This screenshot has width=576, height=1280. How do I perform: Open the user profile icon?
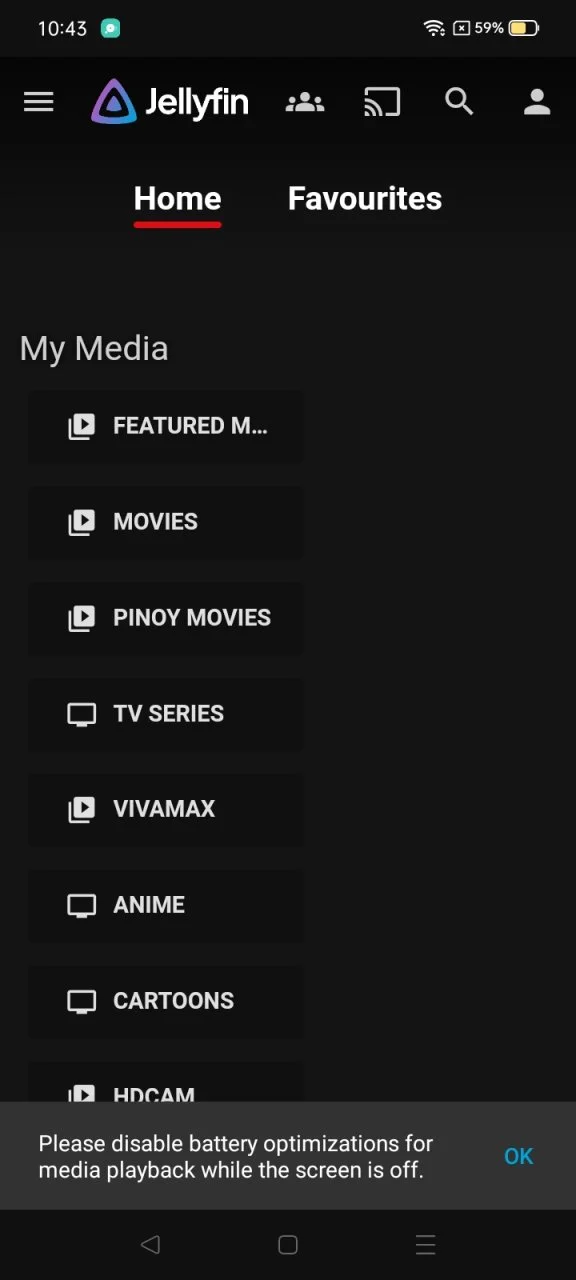point(537,102)
